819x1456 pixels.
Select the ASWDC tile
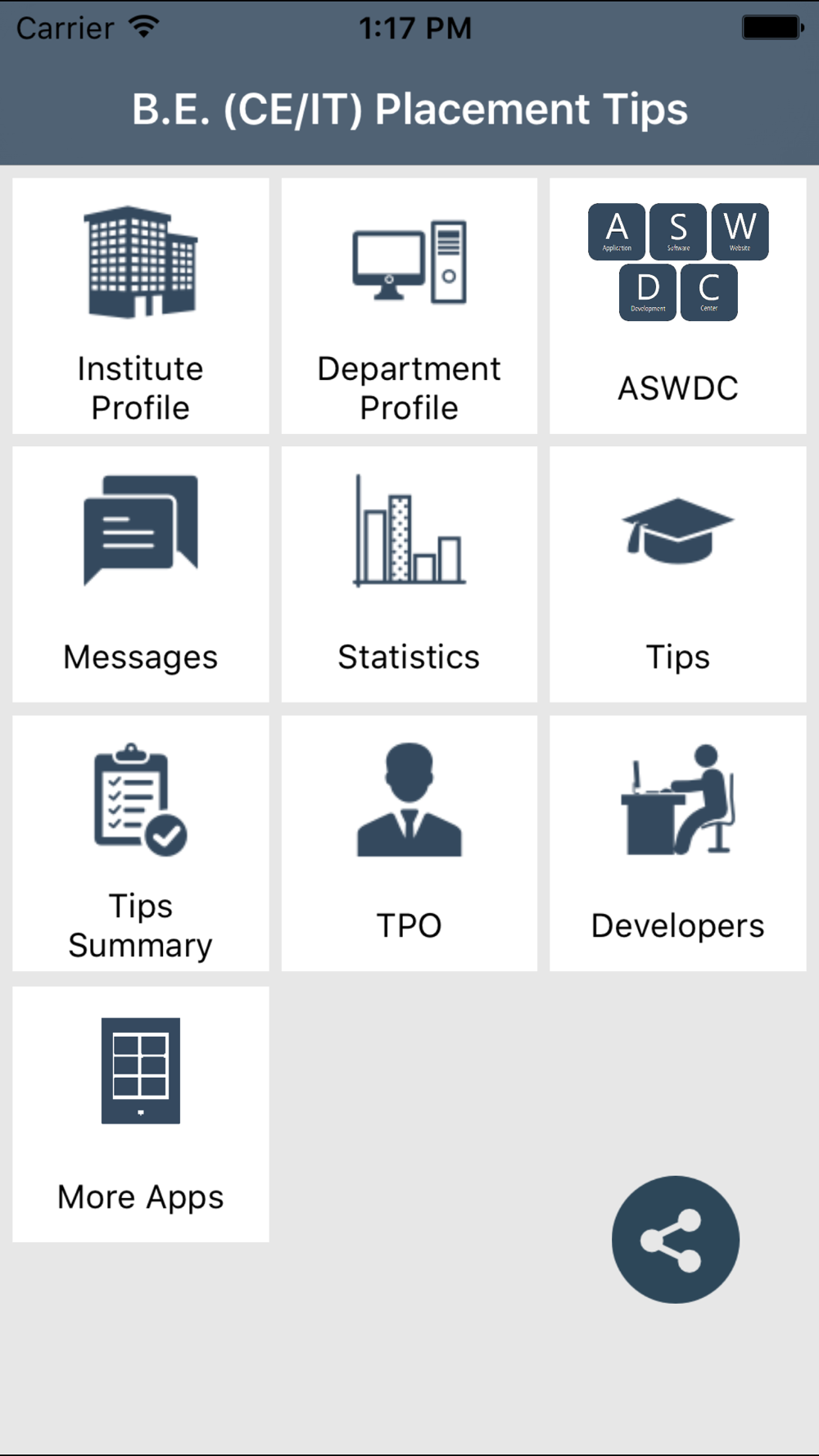[x=678, y=306]
